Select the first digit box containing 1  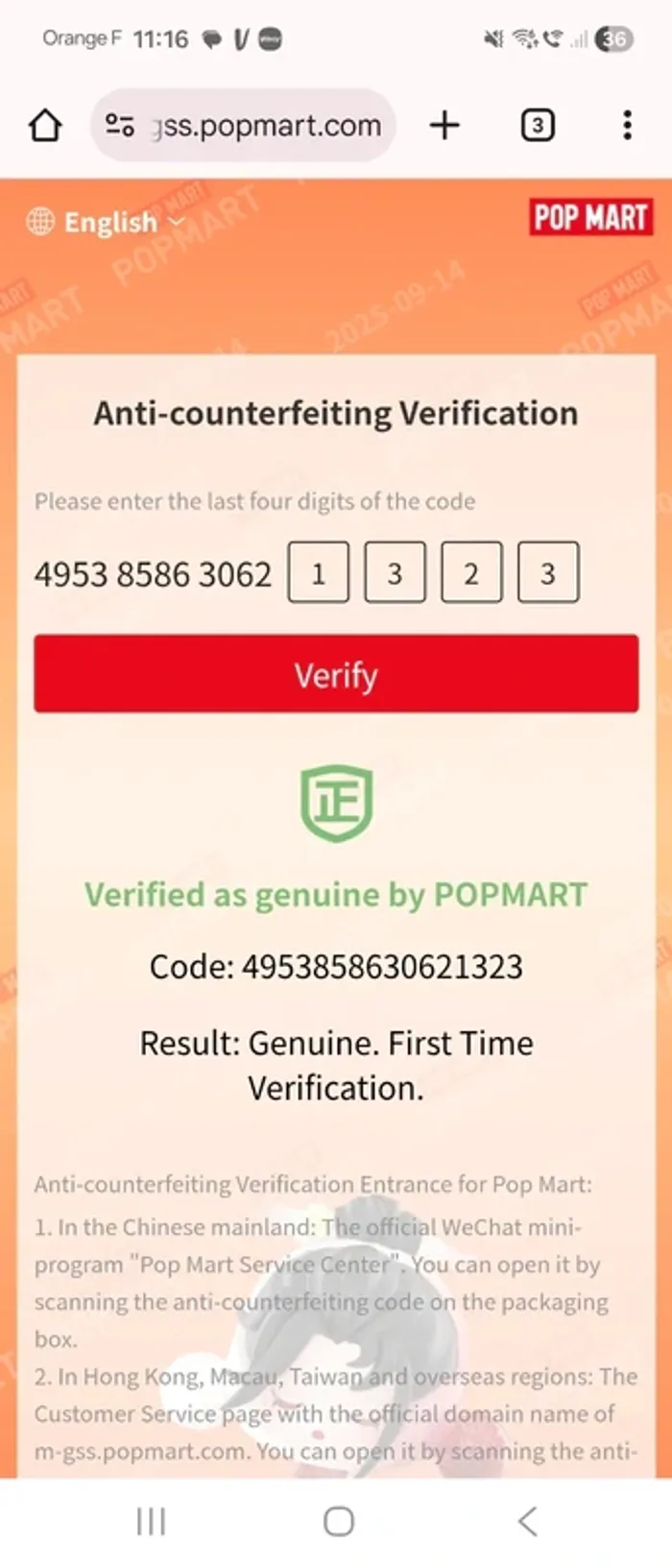point(318,573)
